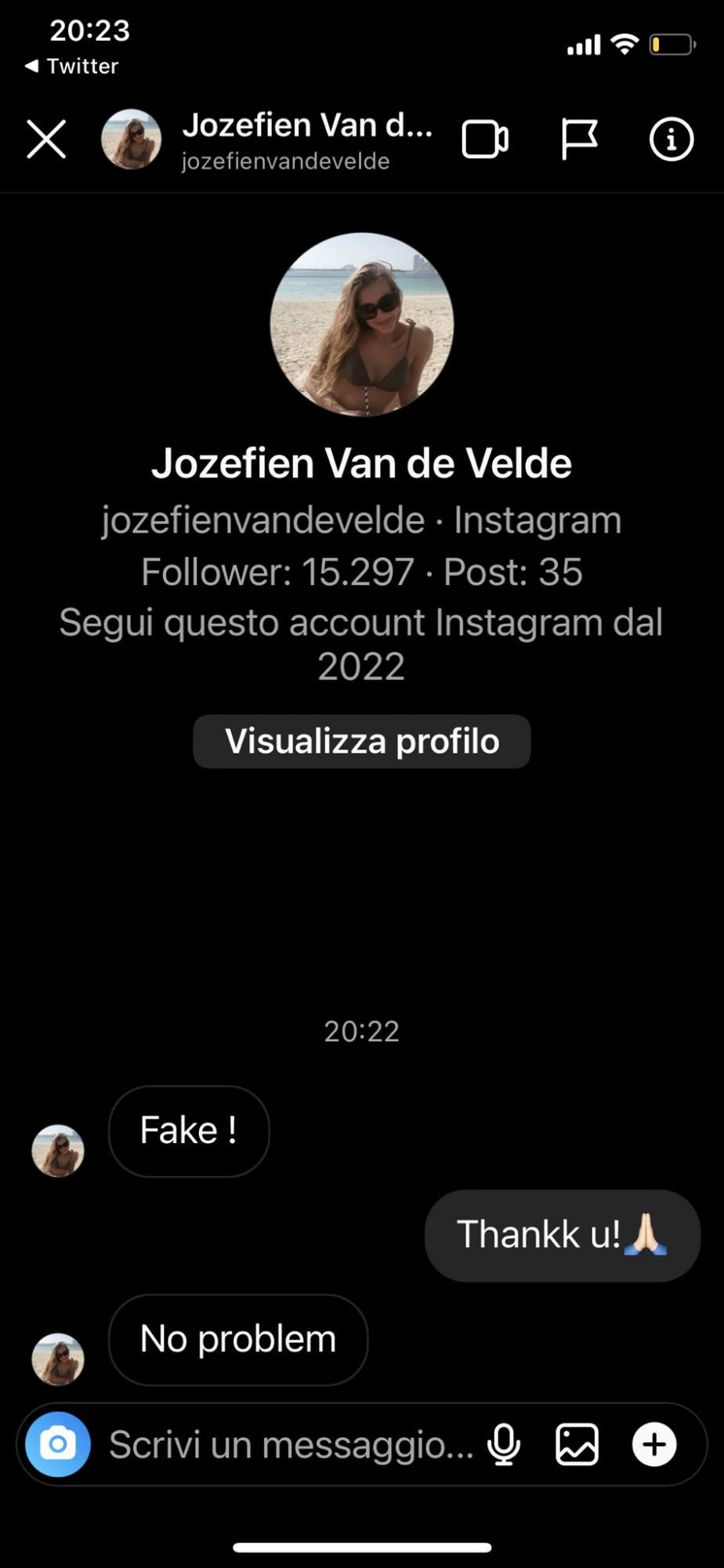Open the conversation info details
This screenshot has height=1568, width=724.
click(x=671, y=140)
